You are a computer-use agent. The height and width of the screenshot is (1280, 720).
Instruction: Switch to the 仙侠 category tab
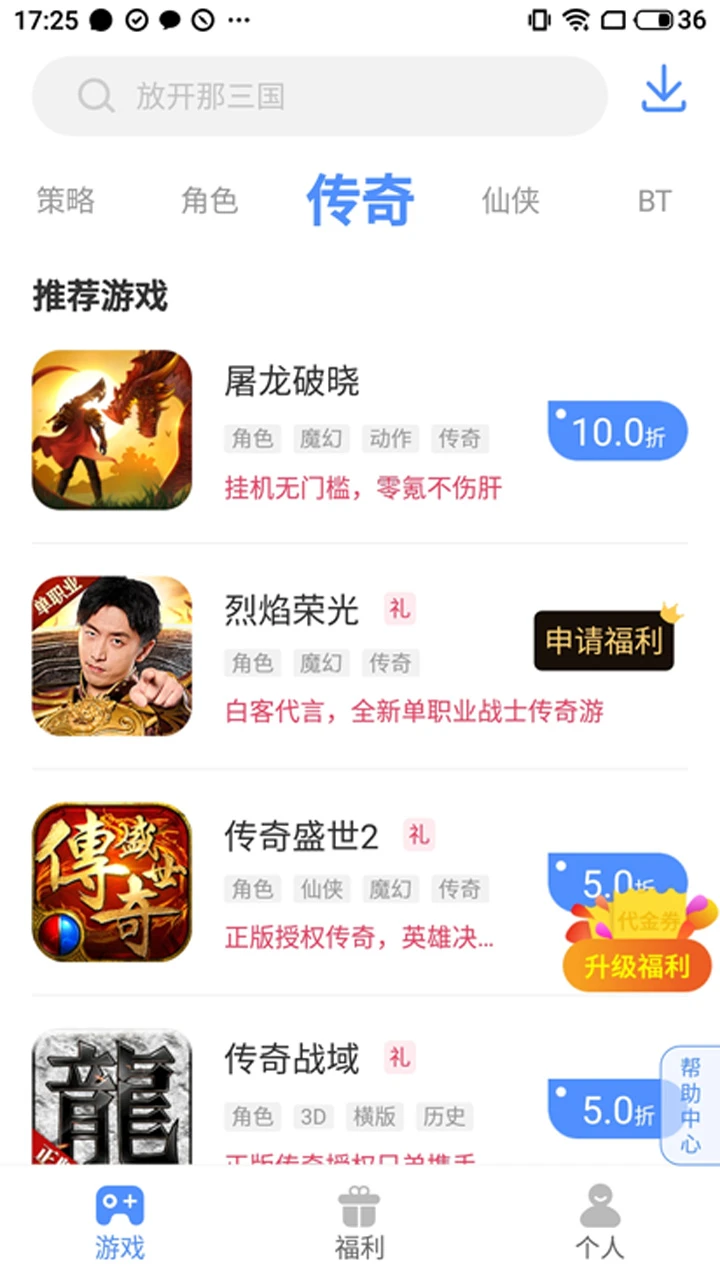click(x=509, y=200)
